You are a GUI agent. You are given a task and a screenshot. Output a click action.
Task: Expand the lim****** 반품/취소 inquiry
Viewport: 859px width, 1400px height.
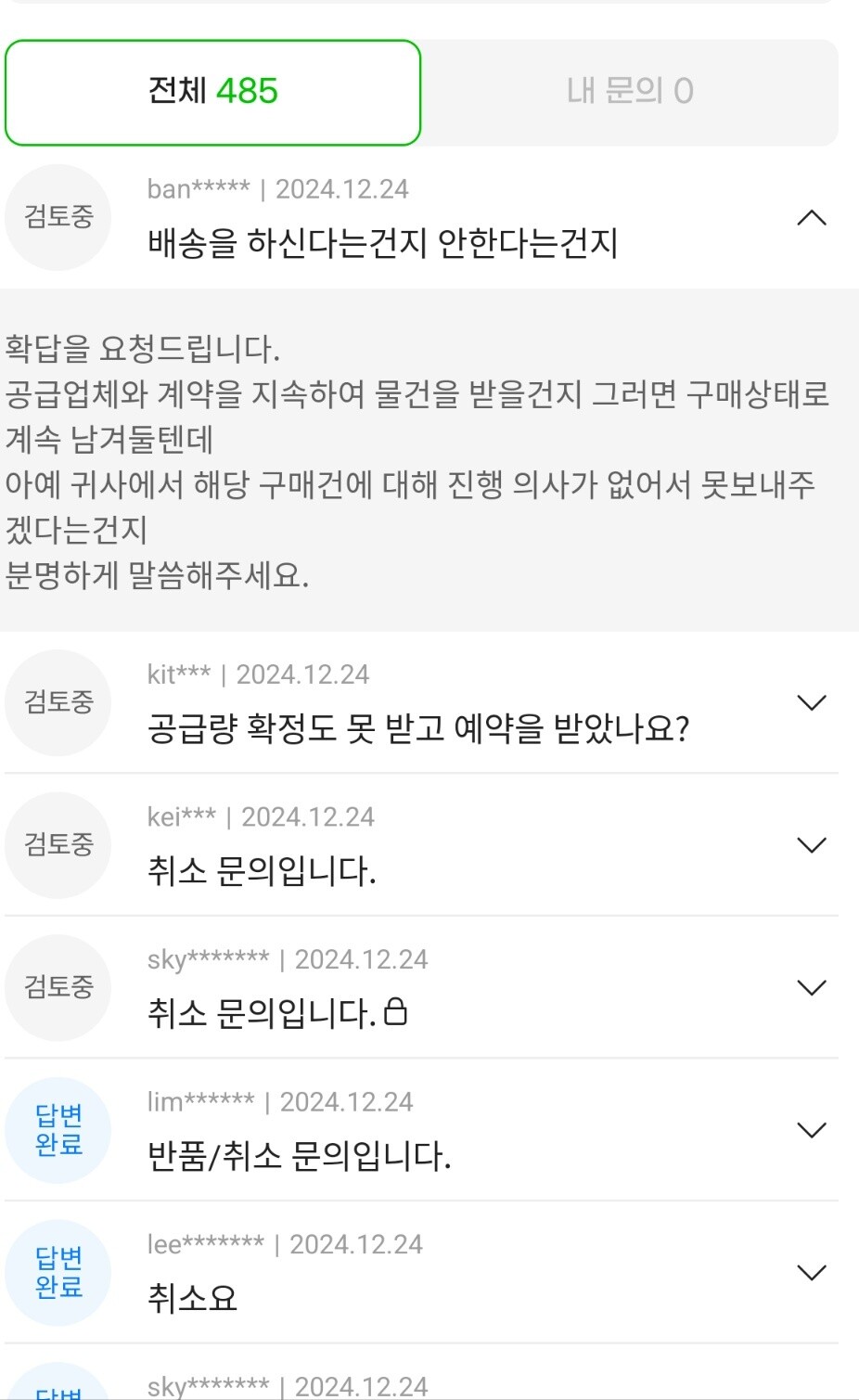point(813,1129)
